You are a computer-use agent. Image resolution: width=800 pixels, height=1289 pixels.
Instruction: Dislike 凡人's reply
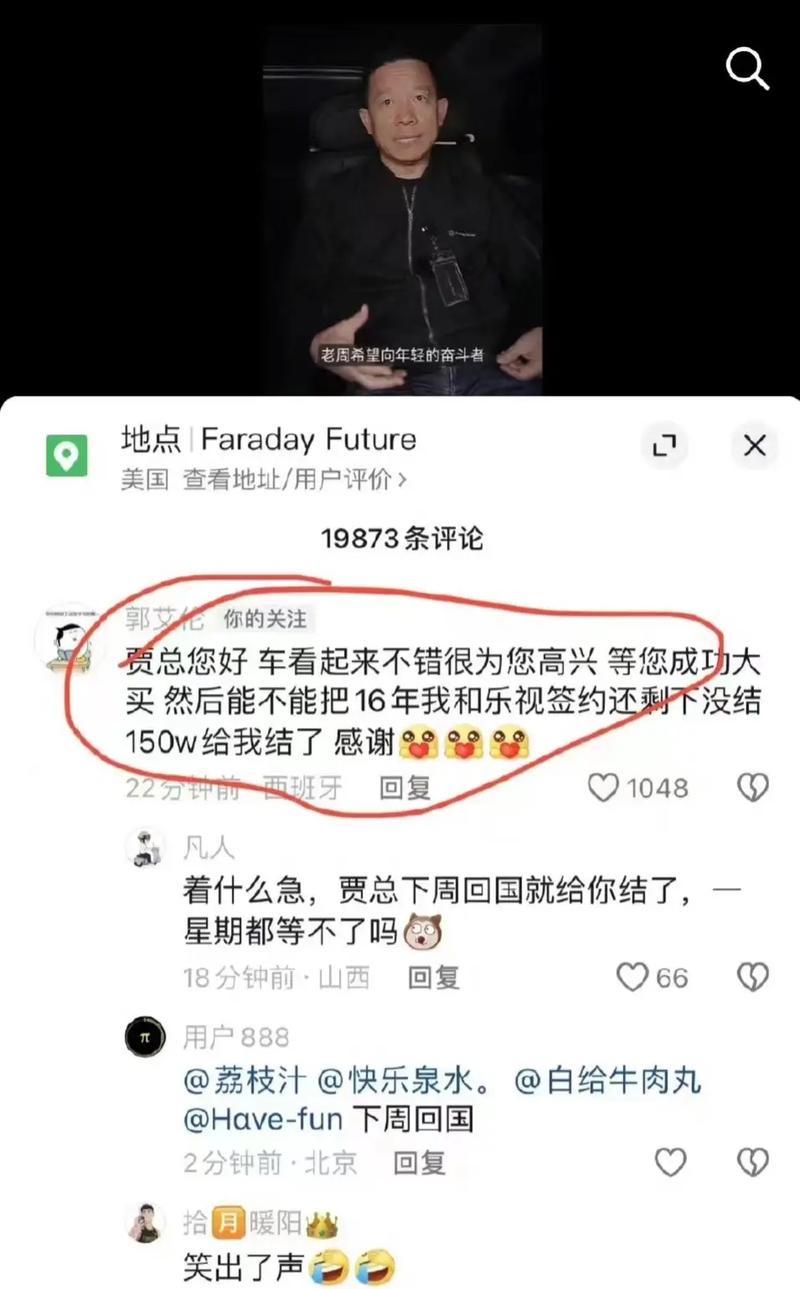[x=752, y=976]
